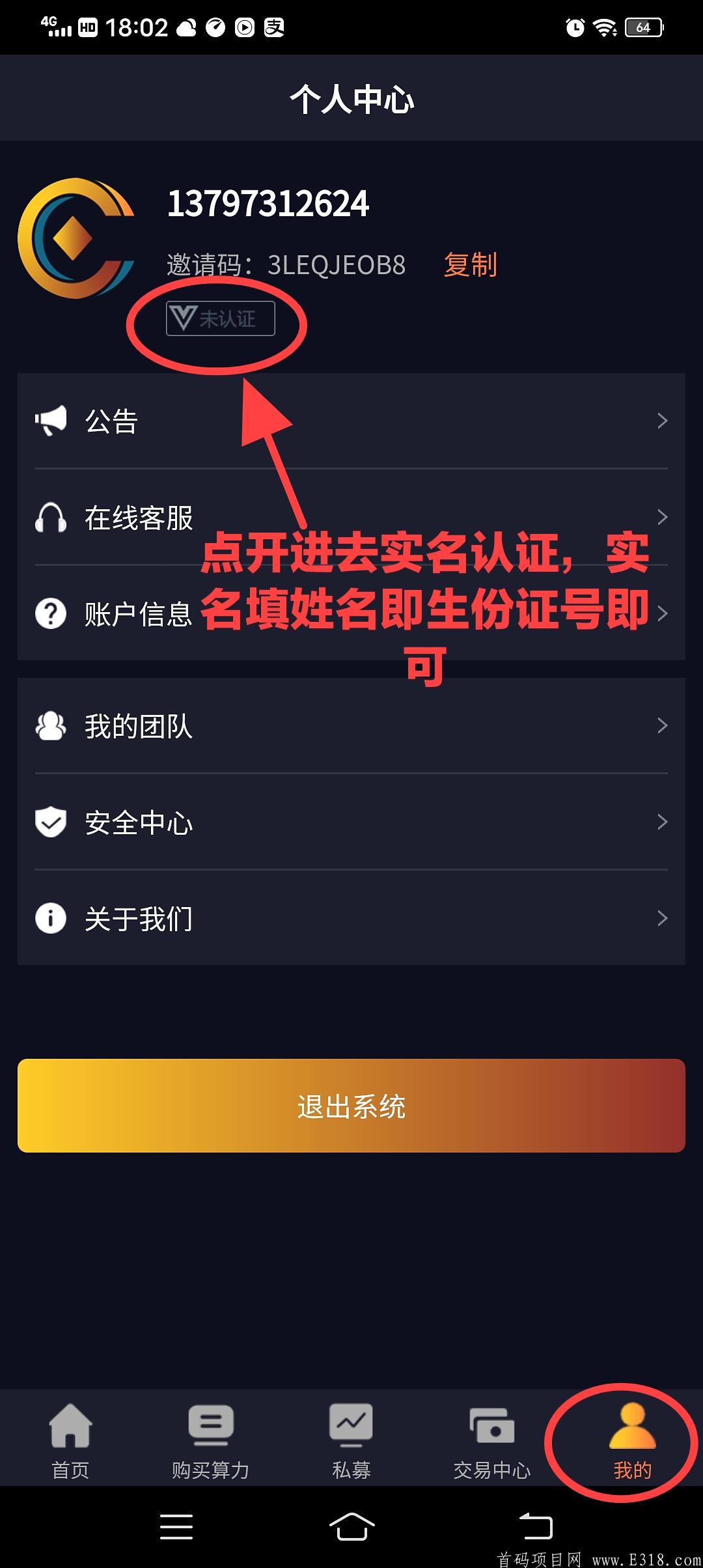
Task: Click the shield icon for 安全中心
Action: [x=51, y=822]
